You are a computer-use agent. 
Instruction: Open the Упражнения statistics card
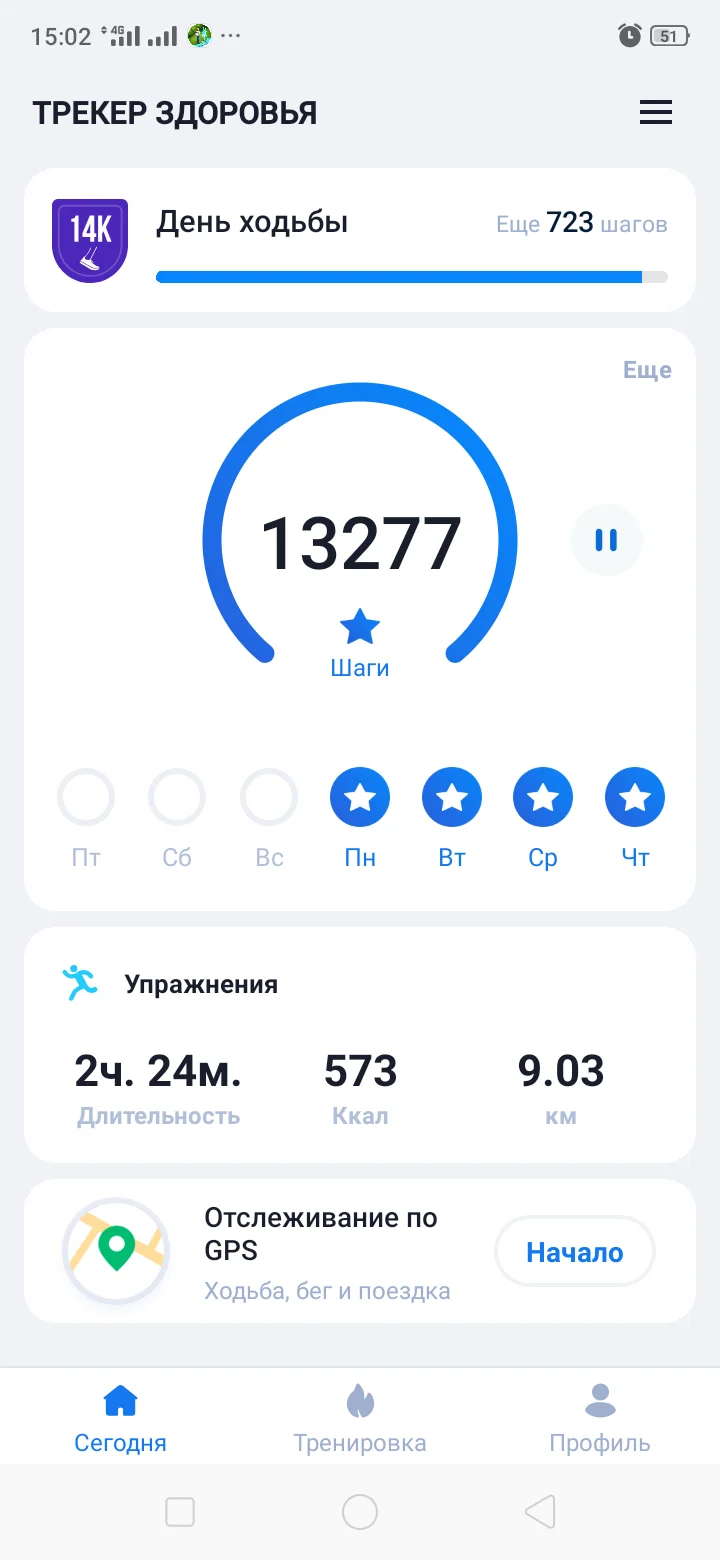coord(360,1045)
